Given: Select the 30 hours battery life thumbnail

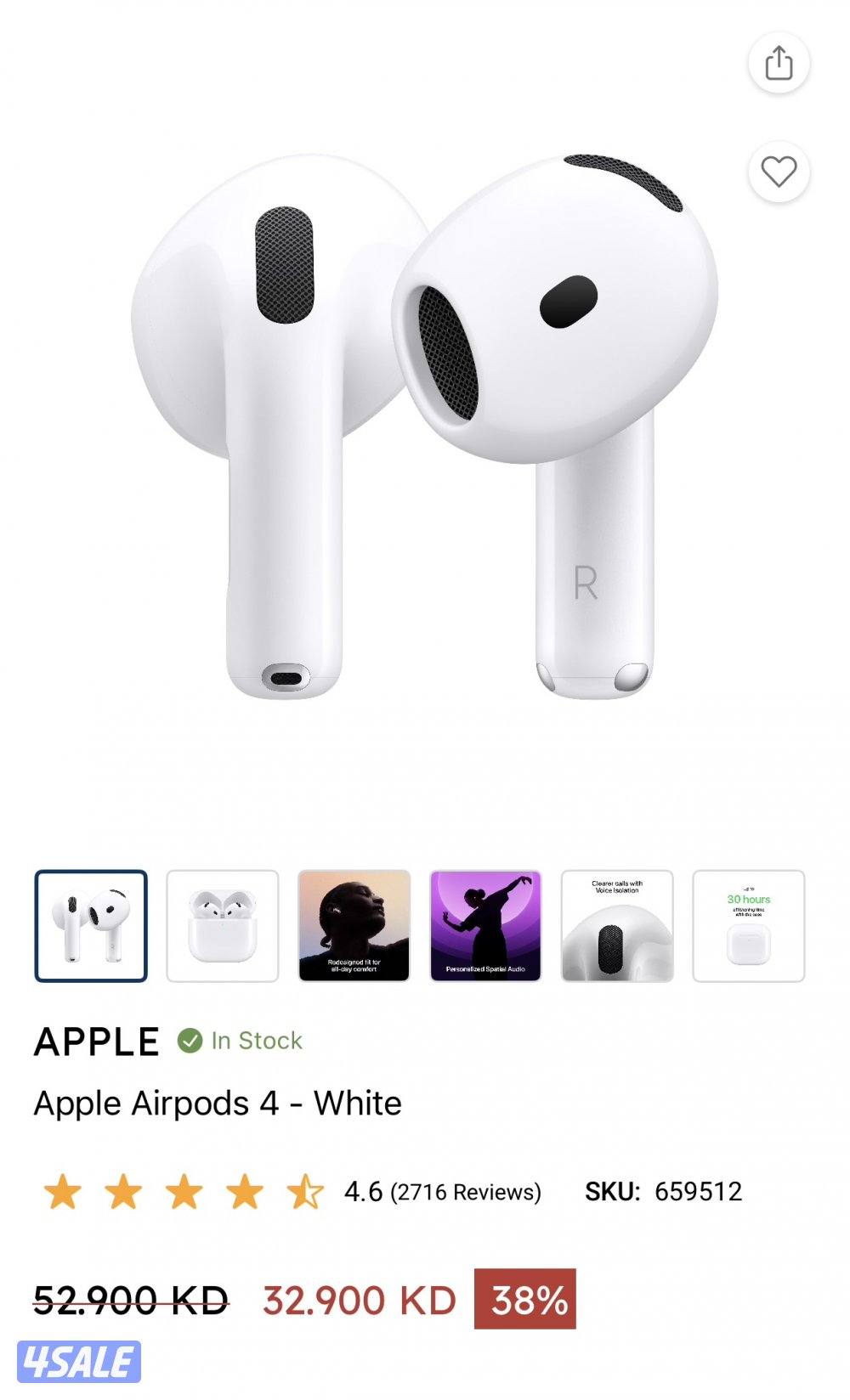Looking at the screenshot, I should 745,925.
